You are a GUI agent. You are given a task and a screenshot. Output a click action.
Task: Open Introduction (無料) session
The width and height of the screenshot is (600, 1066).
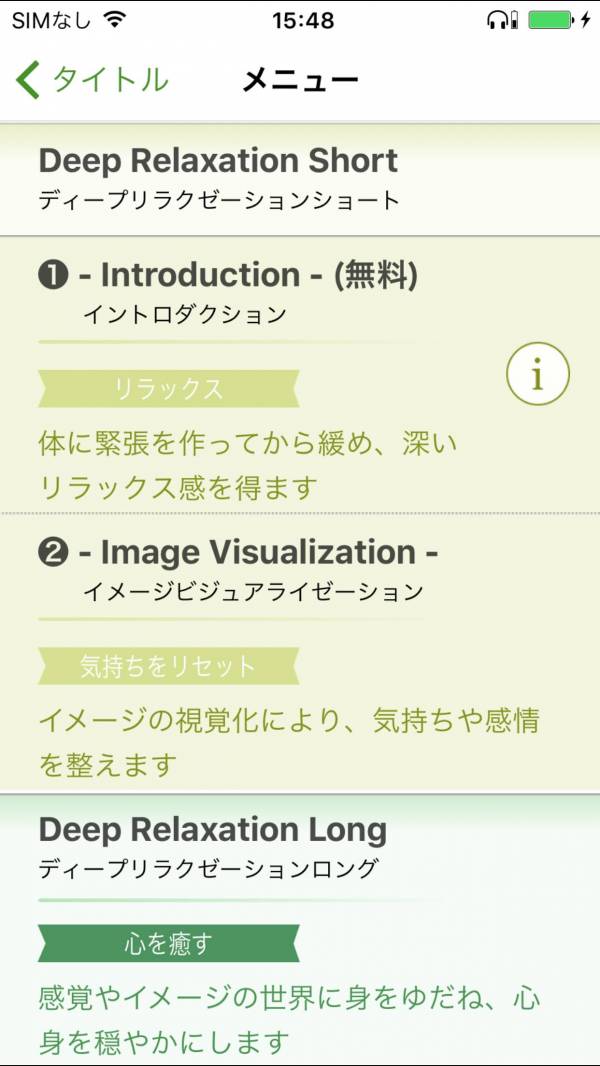tap(300, 375)
